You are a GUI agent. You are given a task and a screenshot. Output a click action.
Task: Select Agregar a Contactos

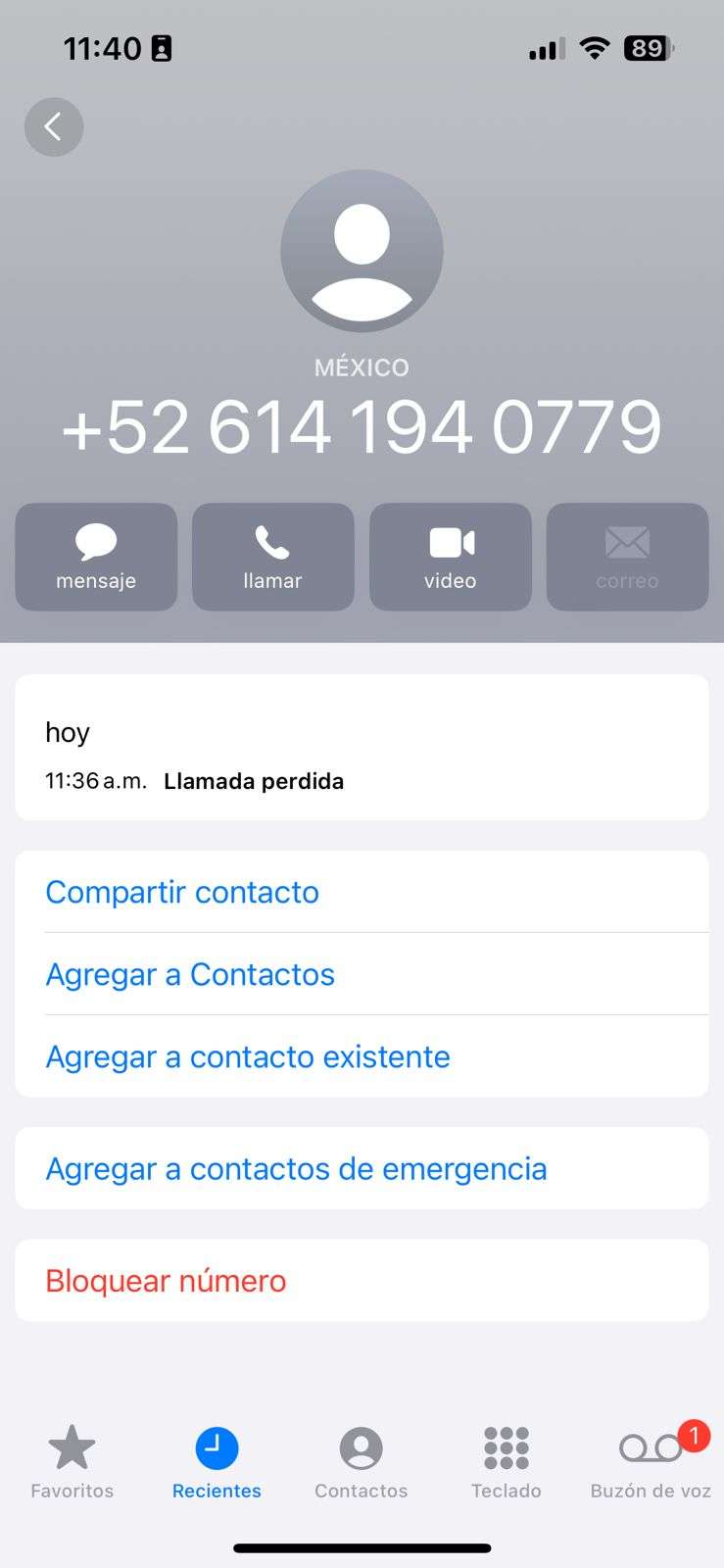pos(190,974)
